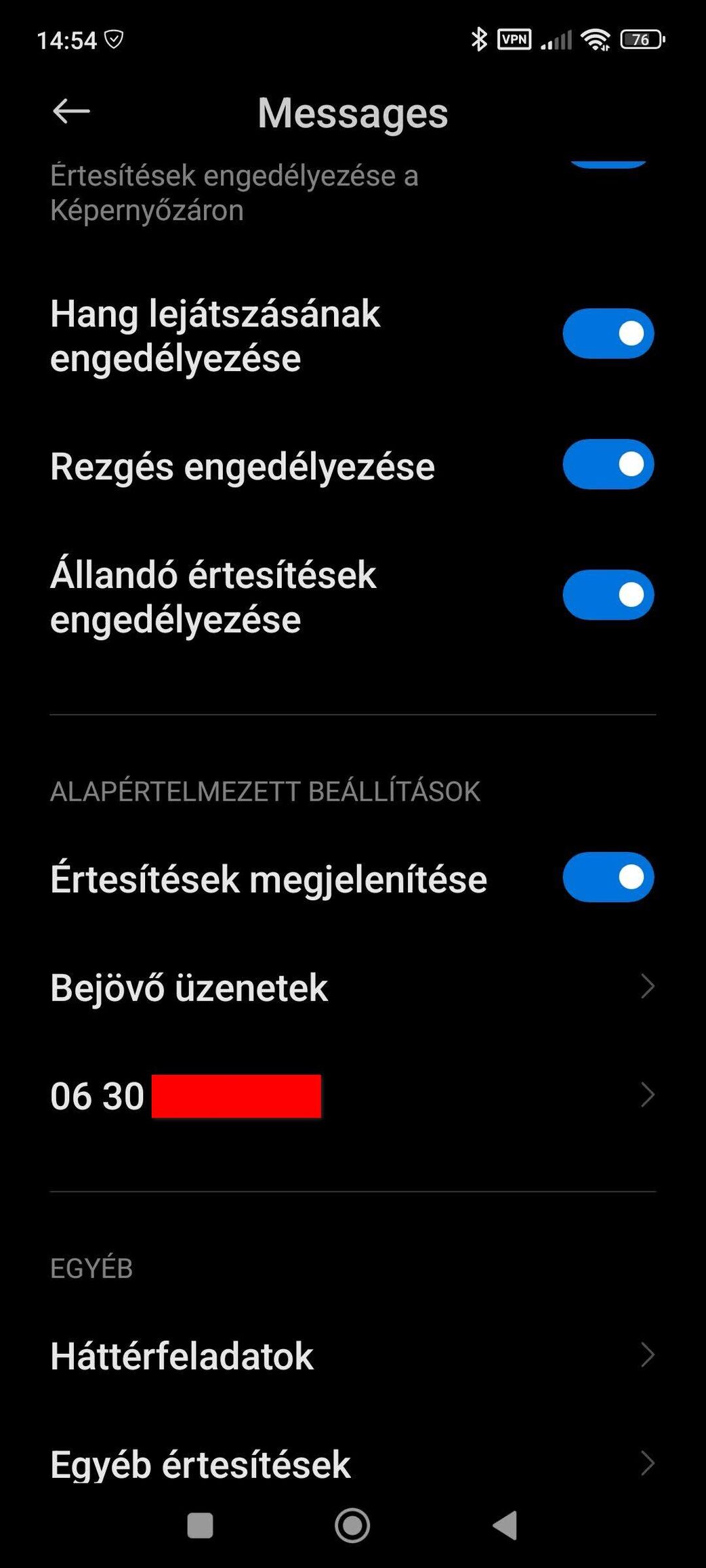Open Háttérfeladatok
706x1568 pixels.
[x=353, y=1356]
